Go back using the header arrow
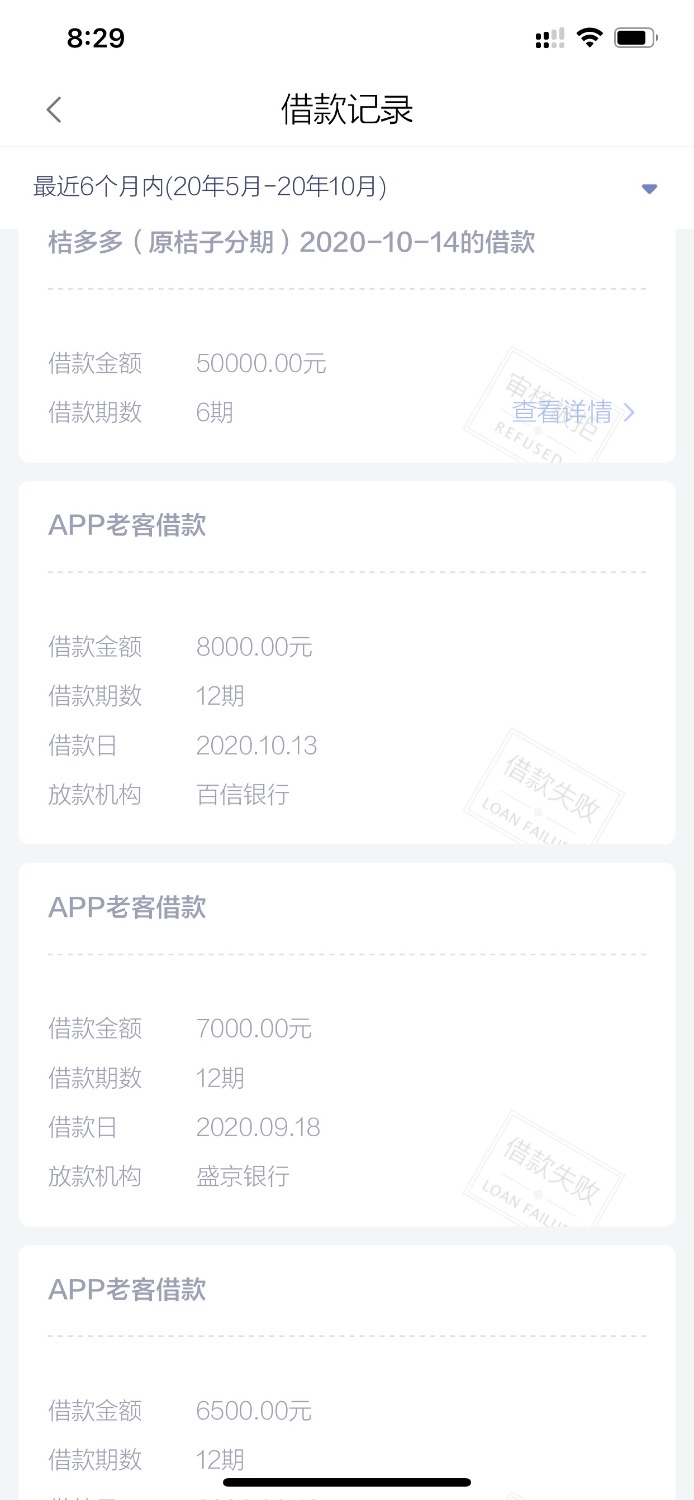694x1500 pixels. click(54, 110)
